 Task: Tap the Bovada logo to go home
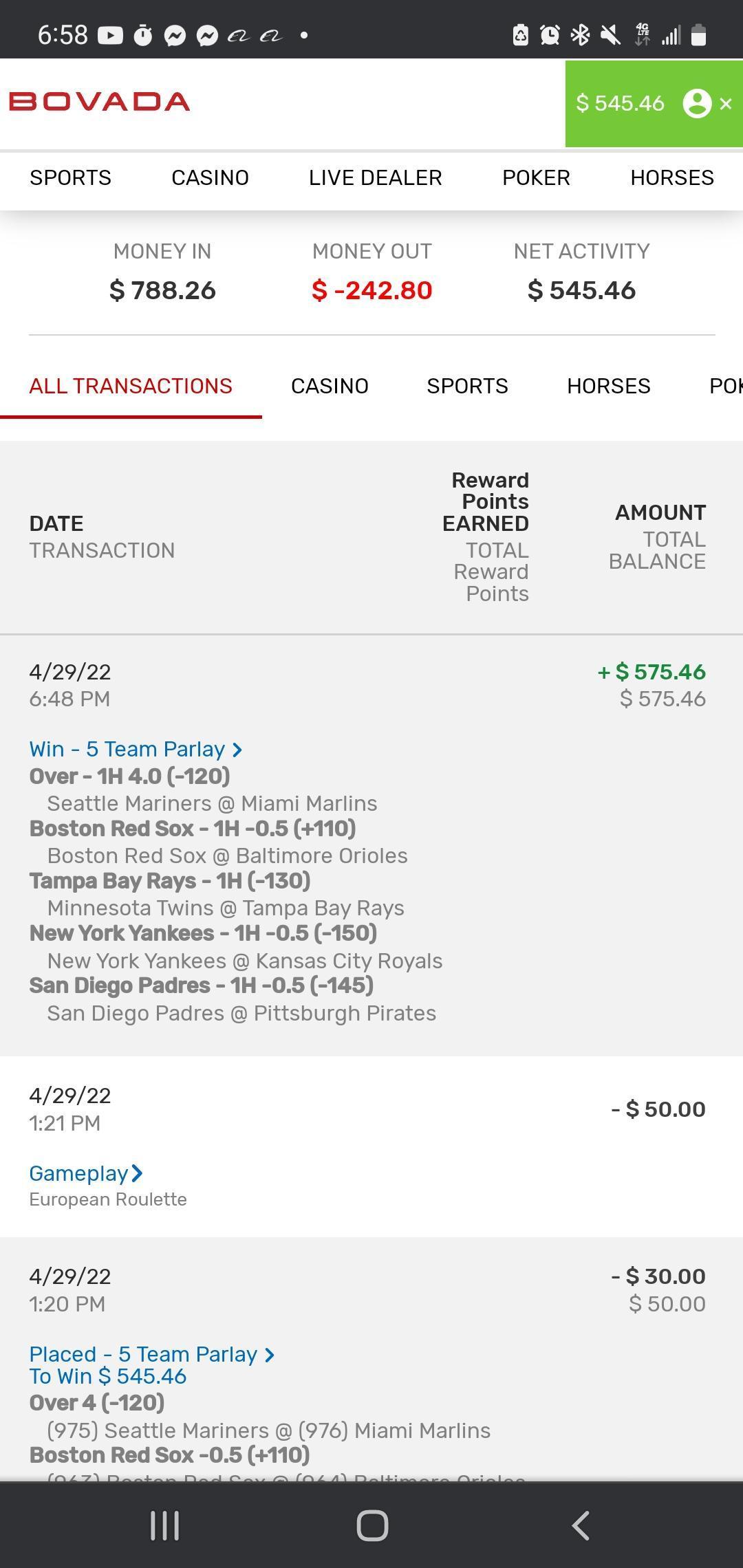click(x=99, y=102)
